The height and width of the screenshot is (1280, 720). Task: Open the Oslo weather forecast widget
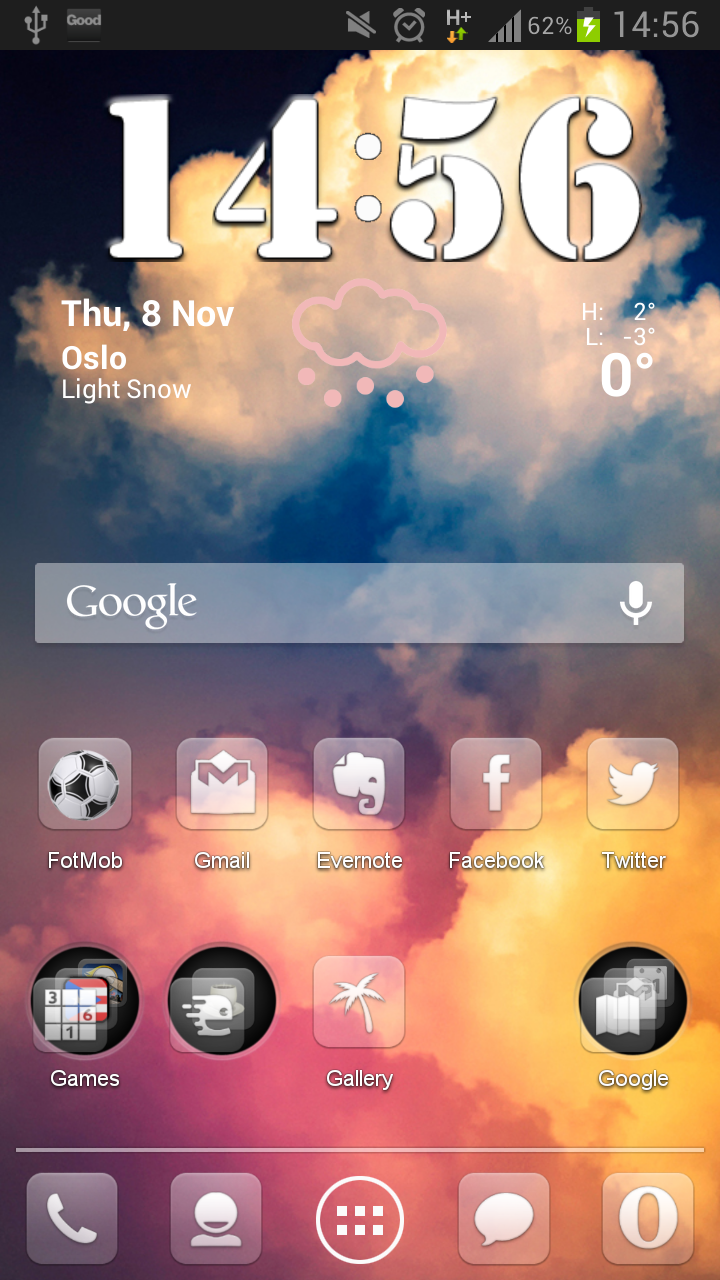[358, 347]
